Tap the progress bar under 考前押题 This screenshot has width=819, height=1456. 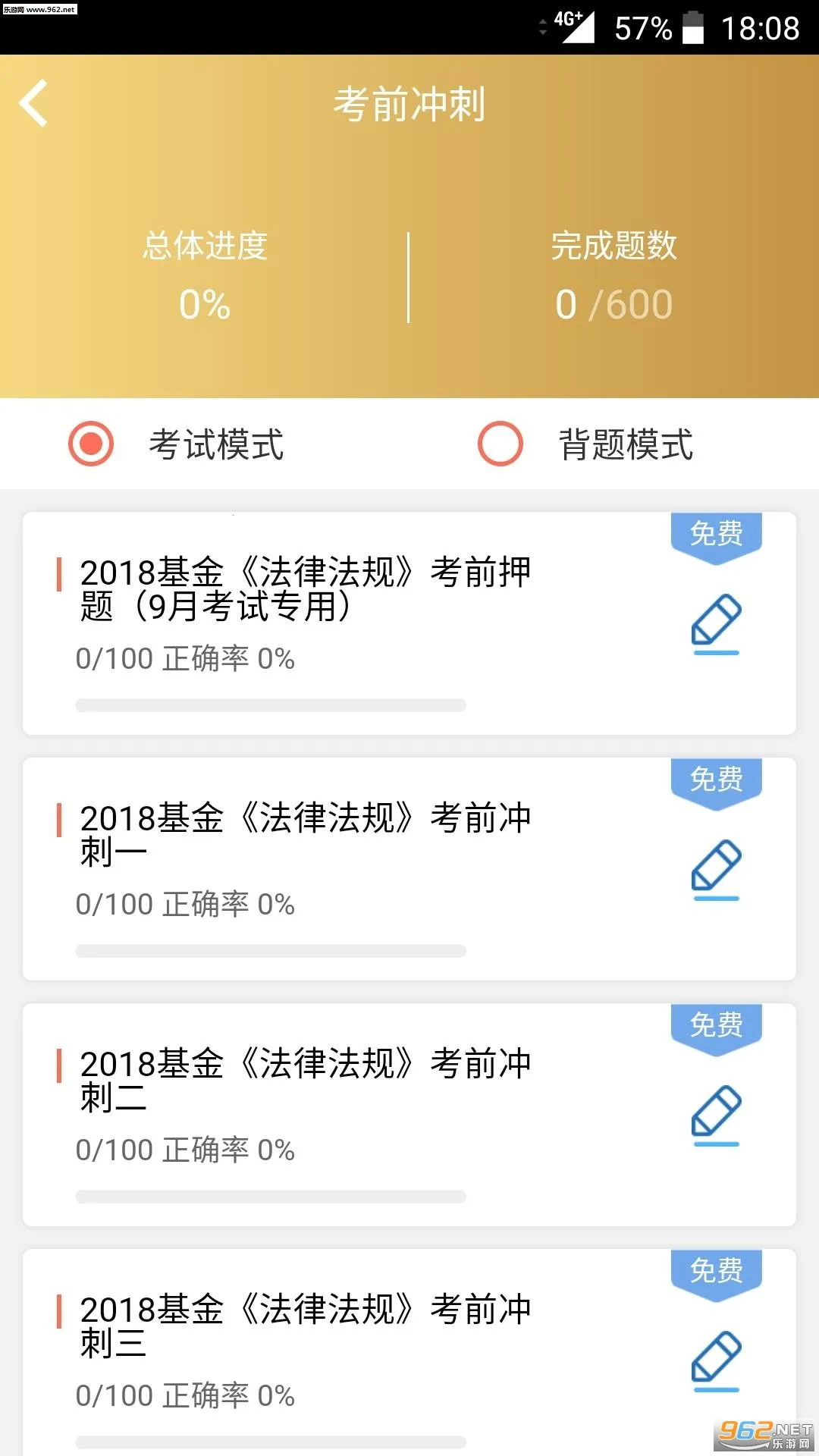[269, 704]
